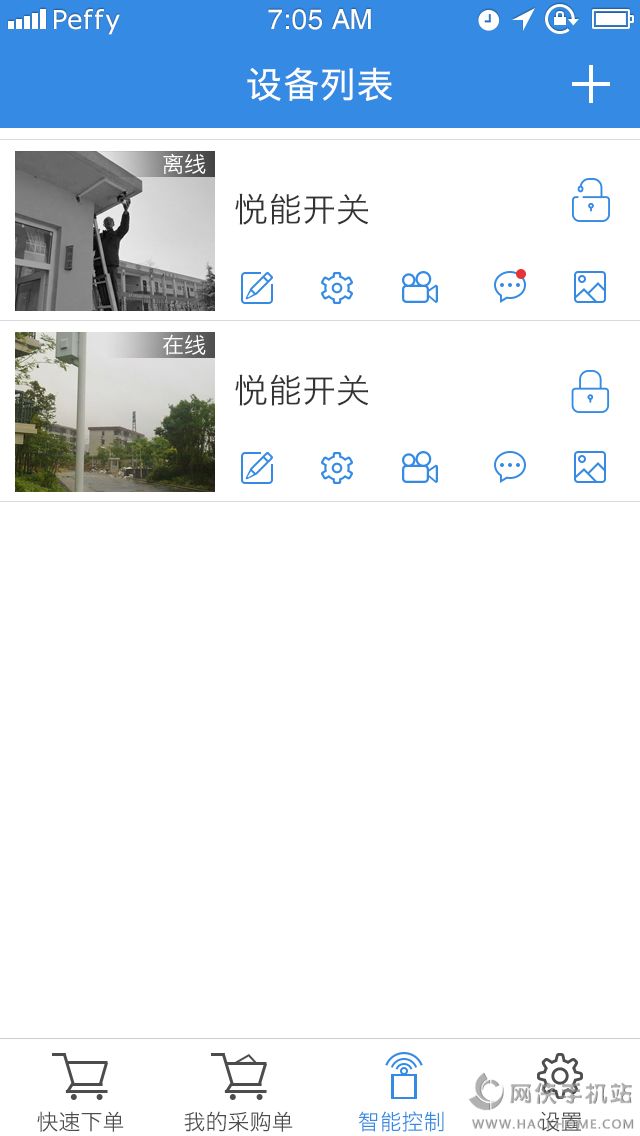This screenshot has width=640, height=1136.
Task: View video recordings of the offline device
Action: [x=420, y=288]
